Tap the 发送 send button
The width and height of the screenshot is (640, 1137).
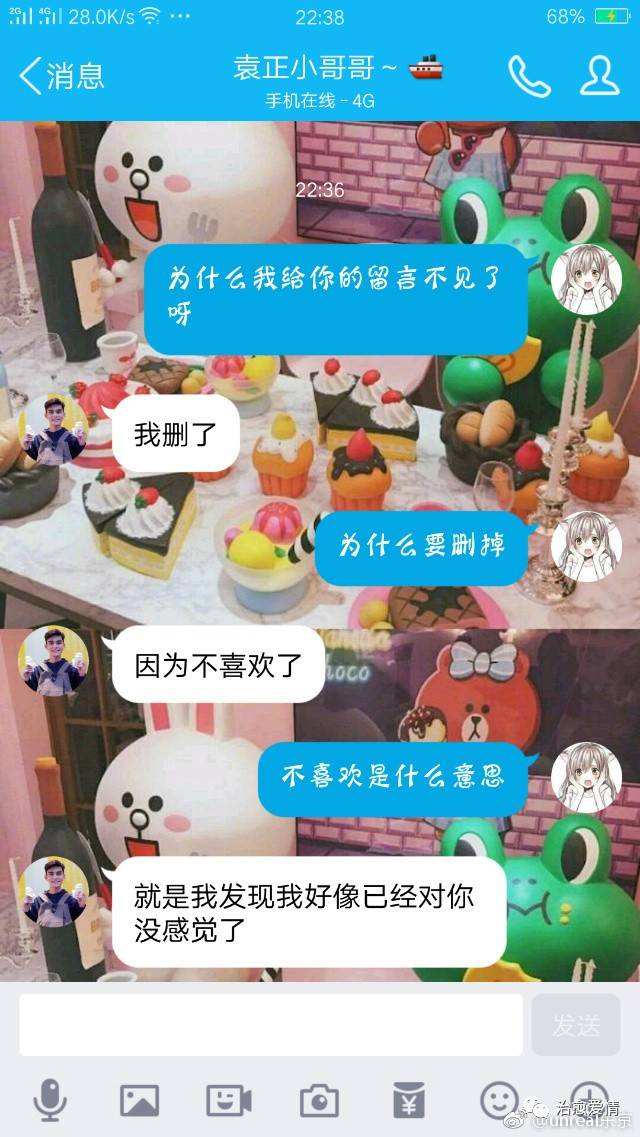pyautogui.click(x=576, y=1025)
